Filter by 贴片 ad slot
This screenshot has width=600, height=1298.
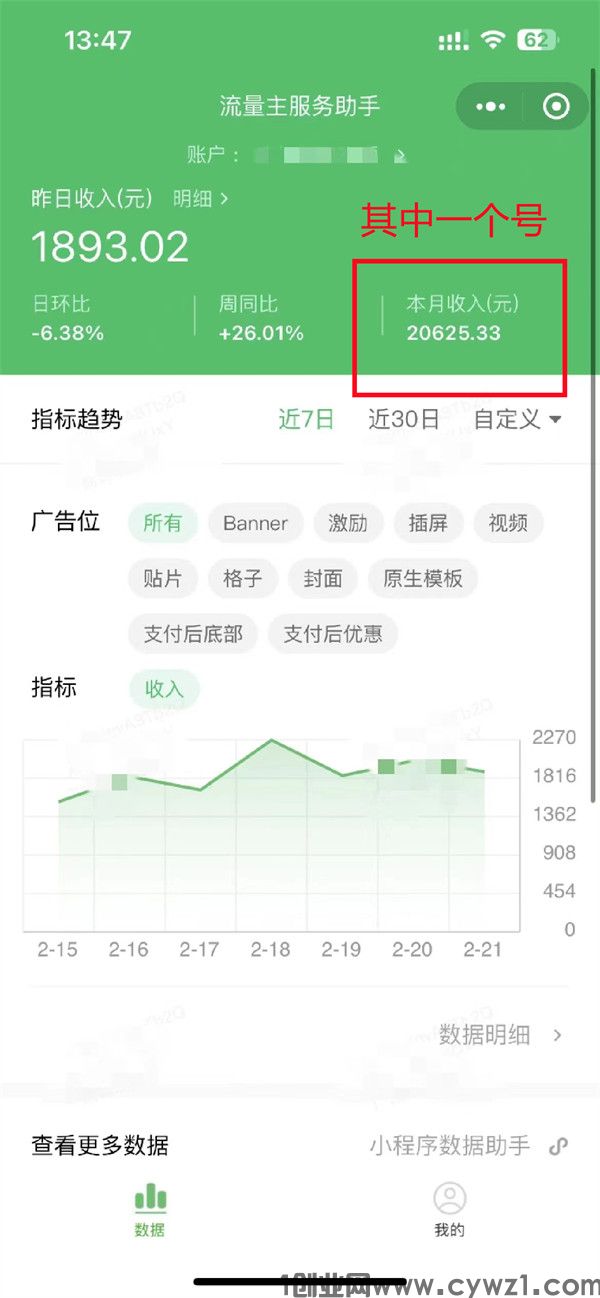(x=163, y=578)
